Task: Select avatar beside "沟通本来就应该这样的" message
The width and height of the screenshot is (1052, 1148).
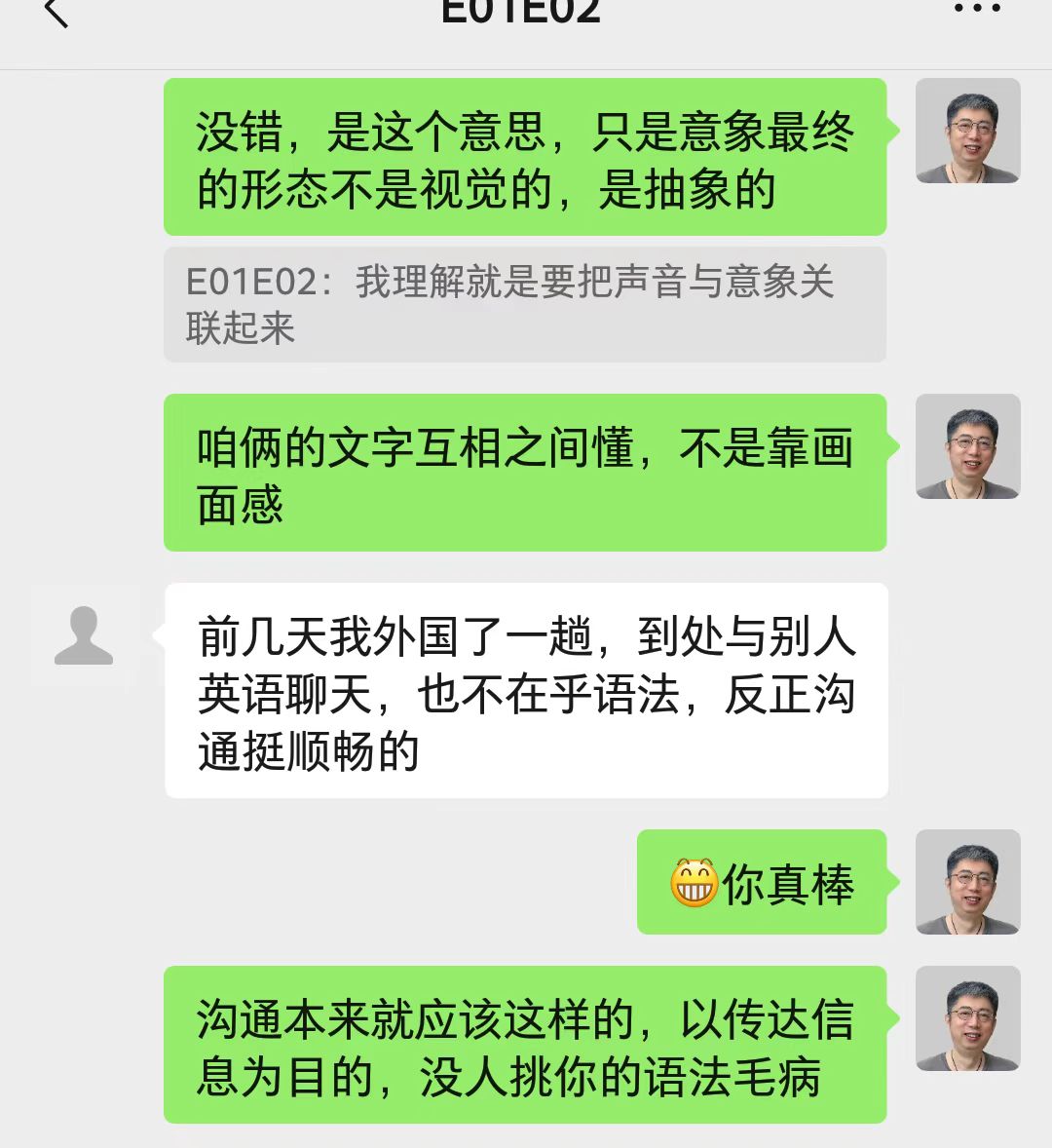Action: coord(967,1018)
